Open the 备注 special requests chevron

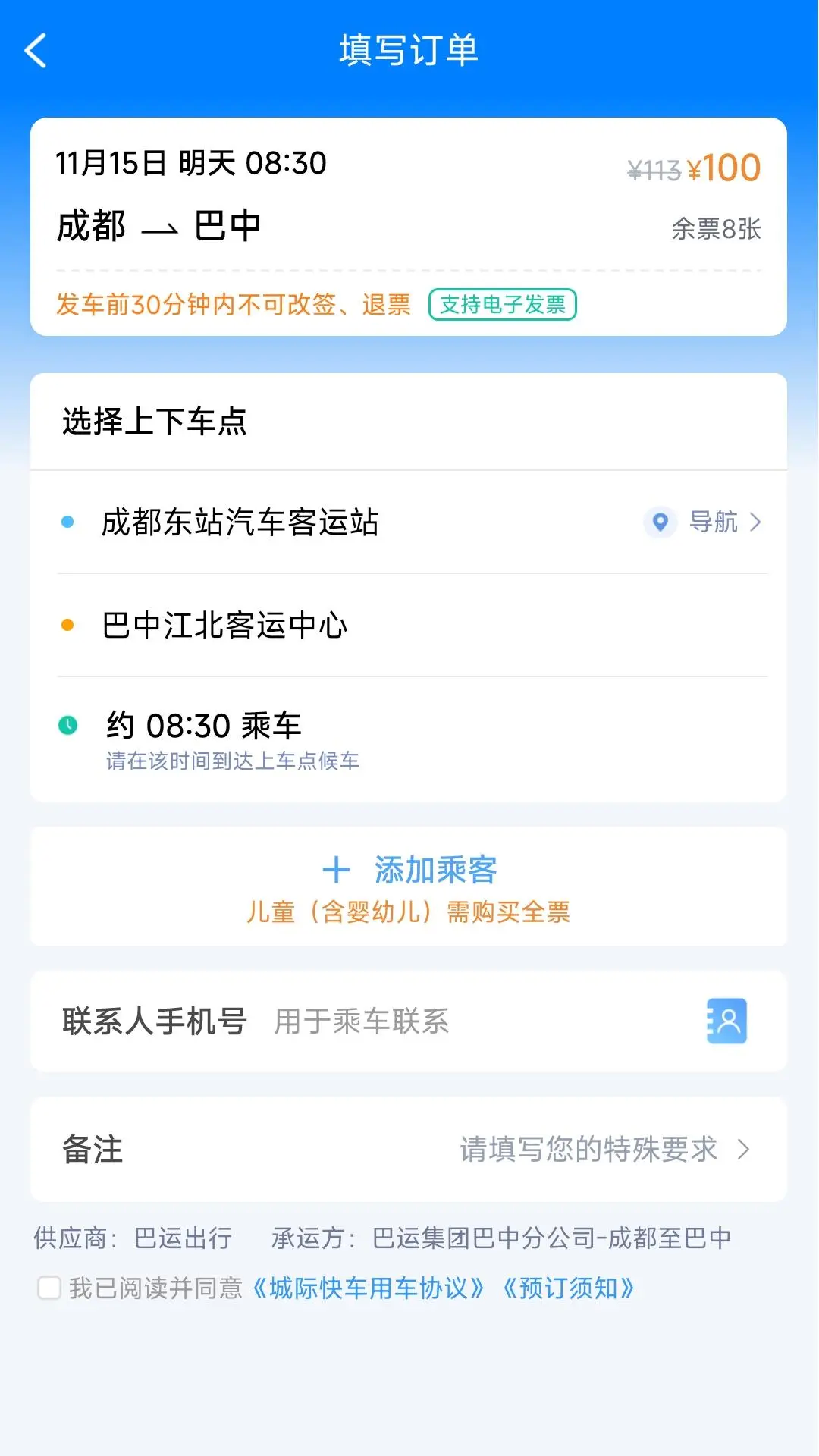(747, 1150)
